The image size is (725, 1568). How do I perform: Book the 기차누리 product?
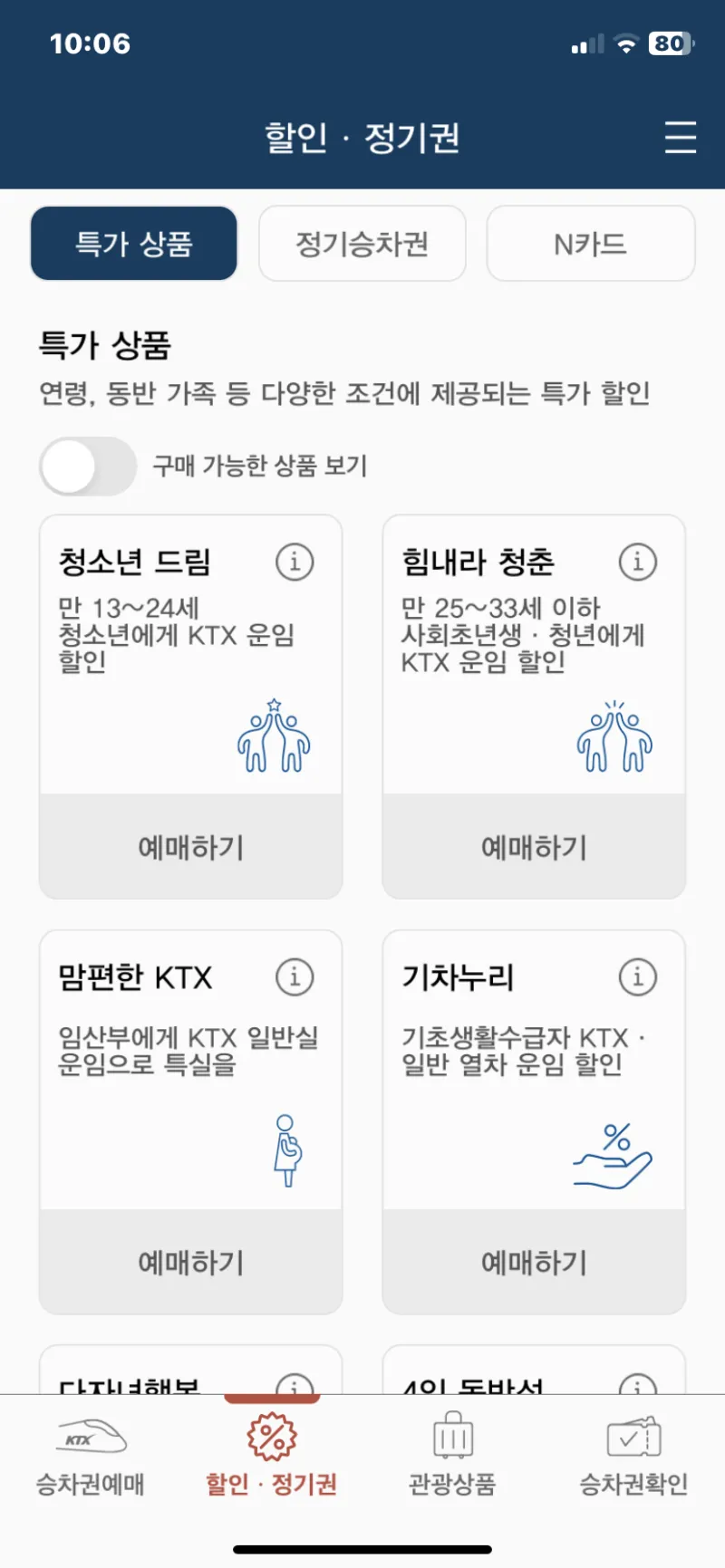534,1262
